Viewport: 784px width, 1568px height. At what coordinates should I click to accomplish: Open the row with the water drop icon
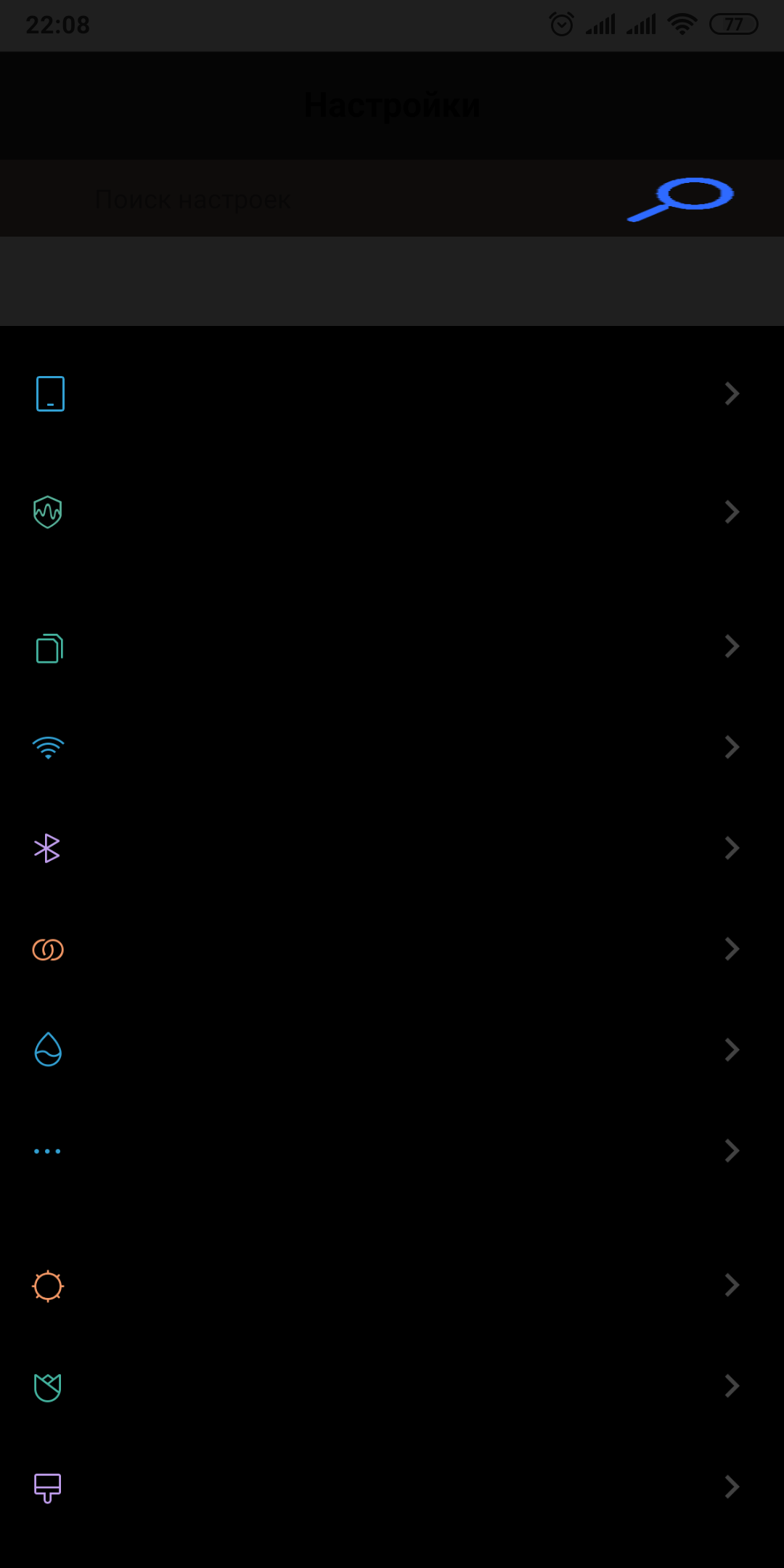392,1050
